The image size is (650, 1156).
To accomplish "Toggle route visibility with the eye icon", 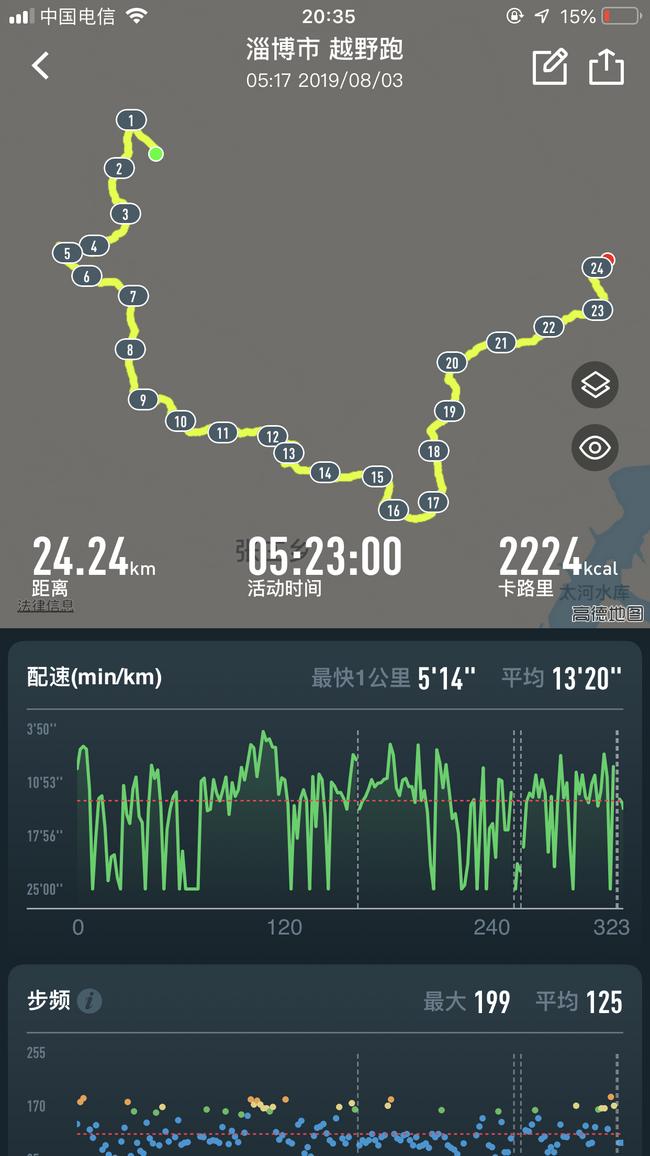I will pyautogui.click(x=595, y=448).
